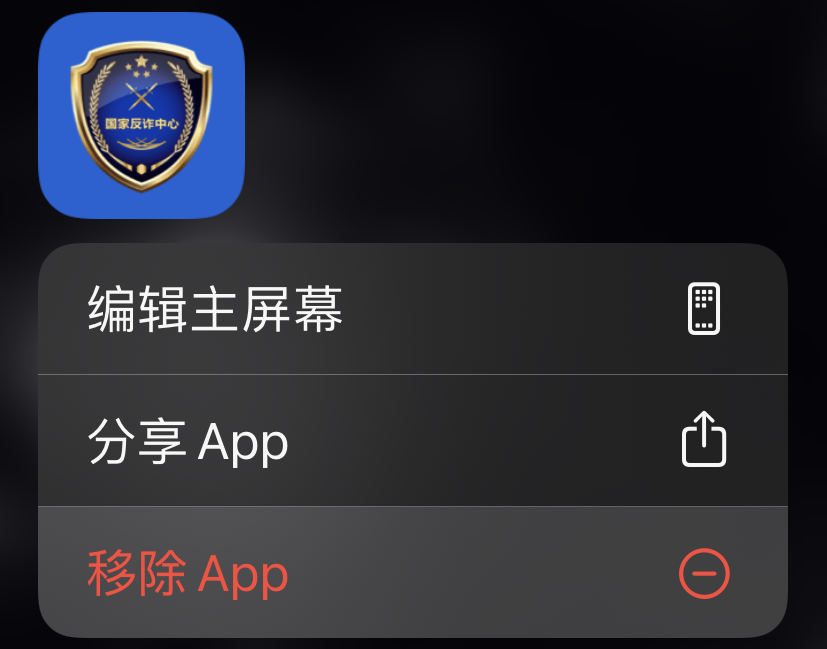The image size is (827, 649).
Task: Open the 国家反诈中心 app icon
Action: point(142,115)
